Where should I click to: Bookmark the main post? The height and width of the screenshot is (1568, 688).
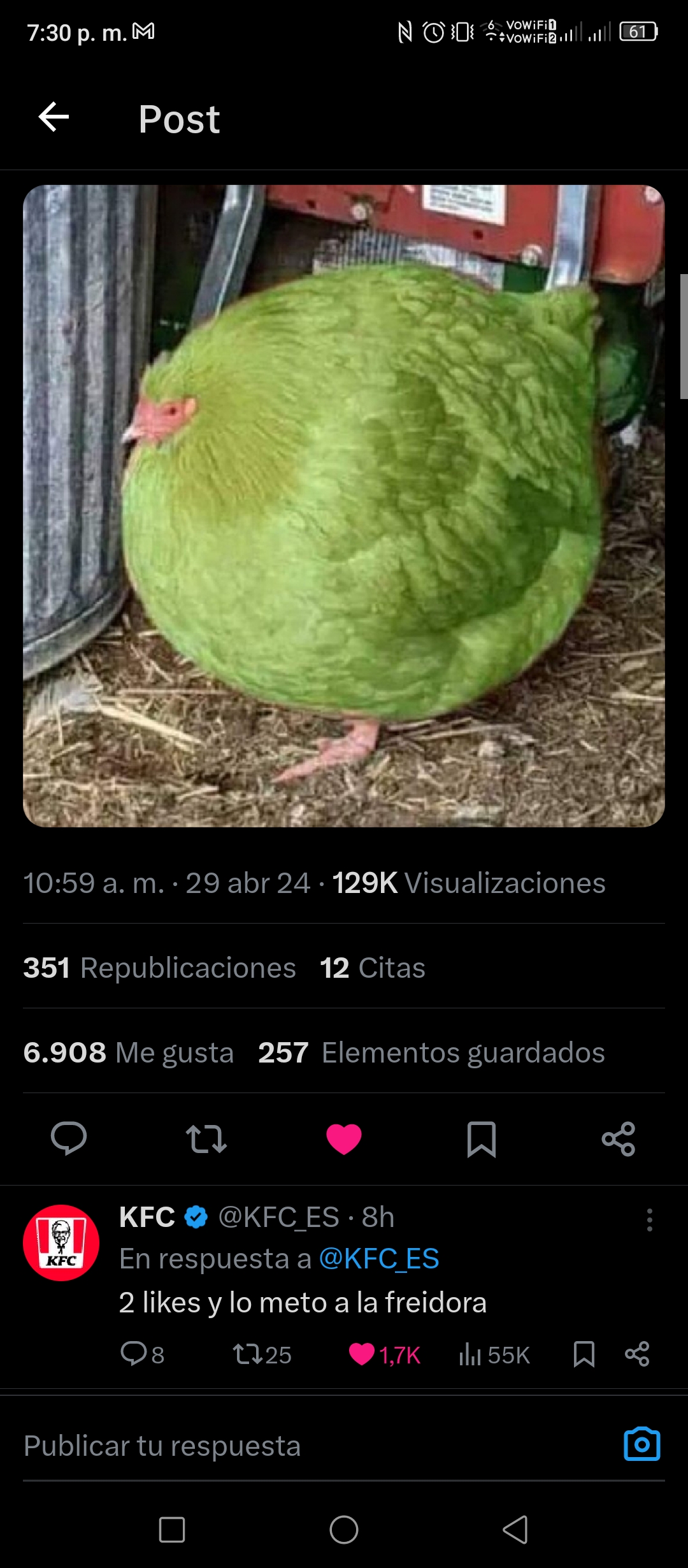pyautogui.click(x=482, y=1139)
